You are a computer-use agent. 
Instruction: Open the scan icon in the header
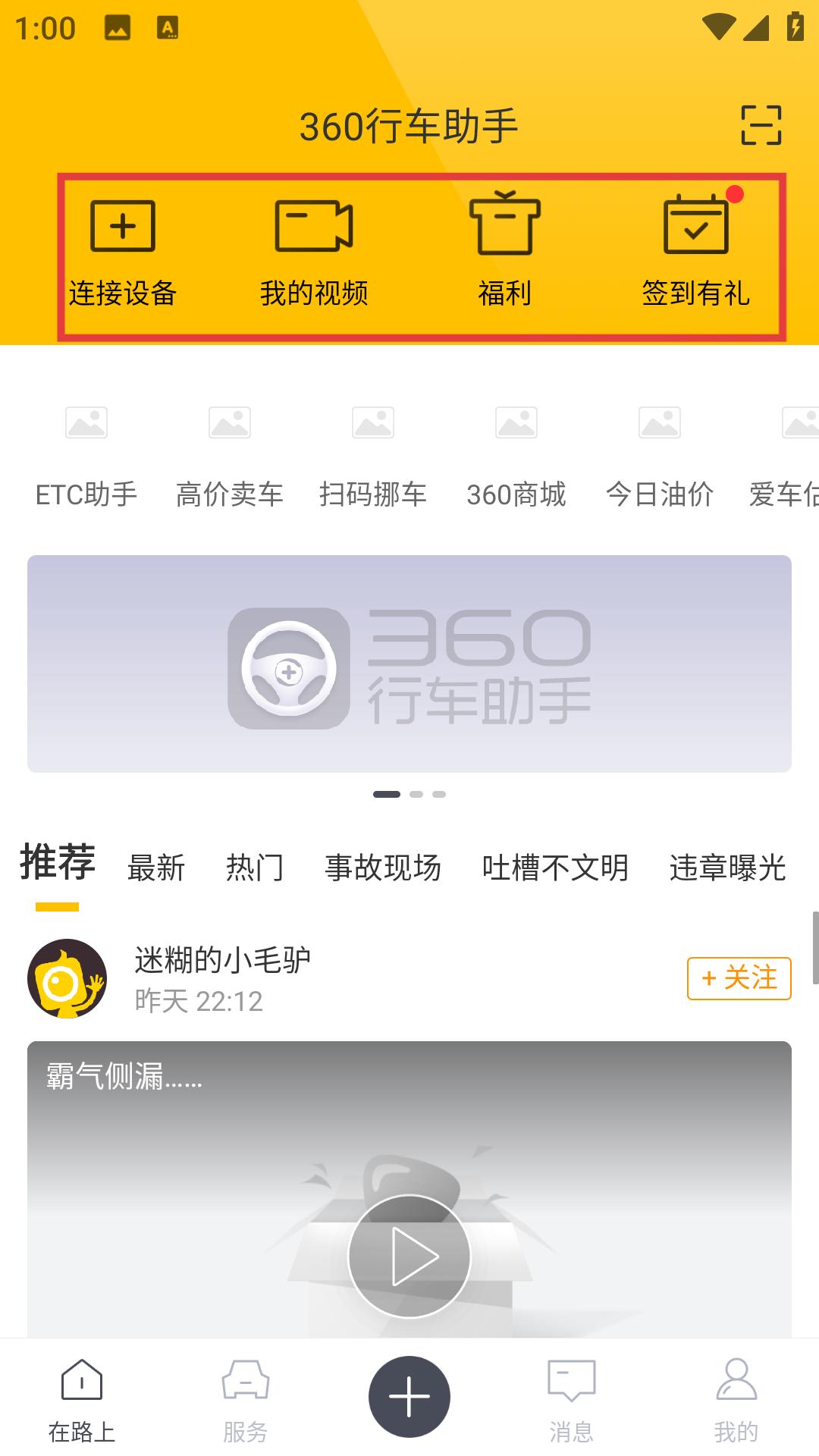[x=761, y=125]
